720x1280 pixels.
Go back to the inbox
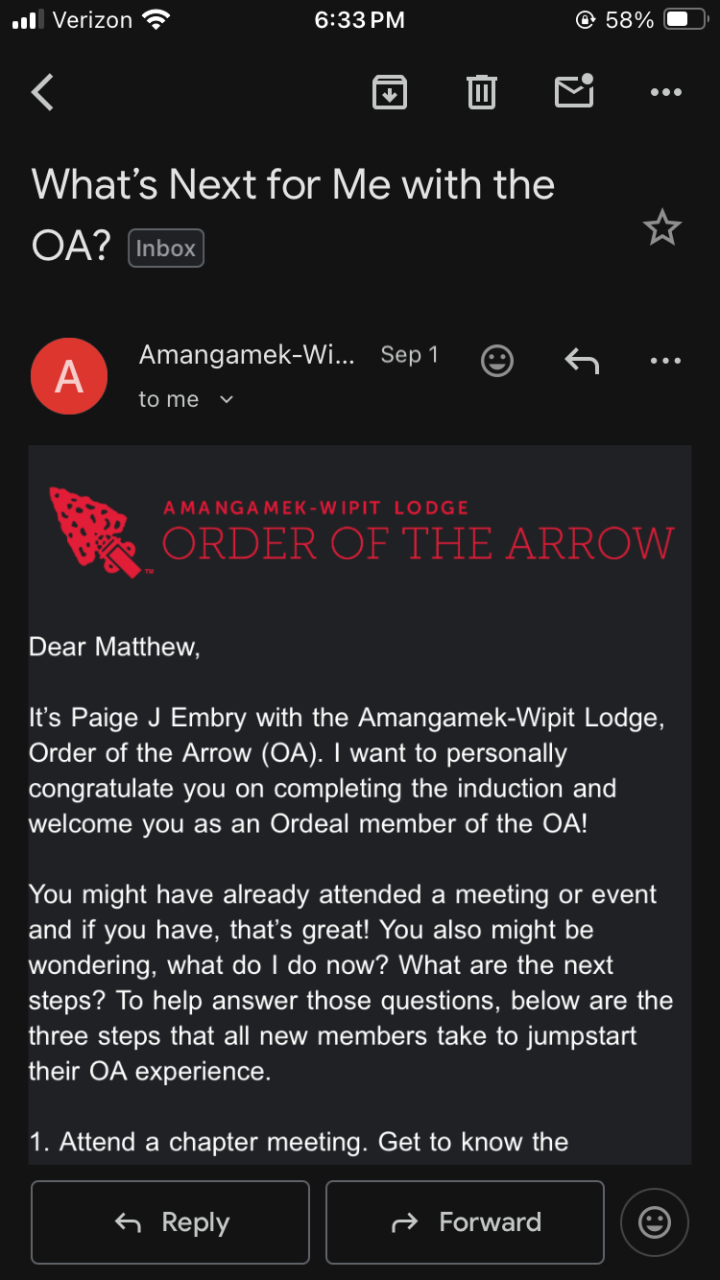click(42, 93)
